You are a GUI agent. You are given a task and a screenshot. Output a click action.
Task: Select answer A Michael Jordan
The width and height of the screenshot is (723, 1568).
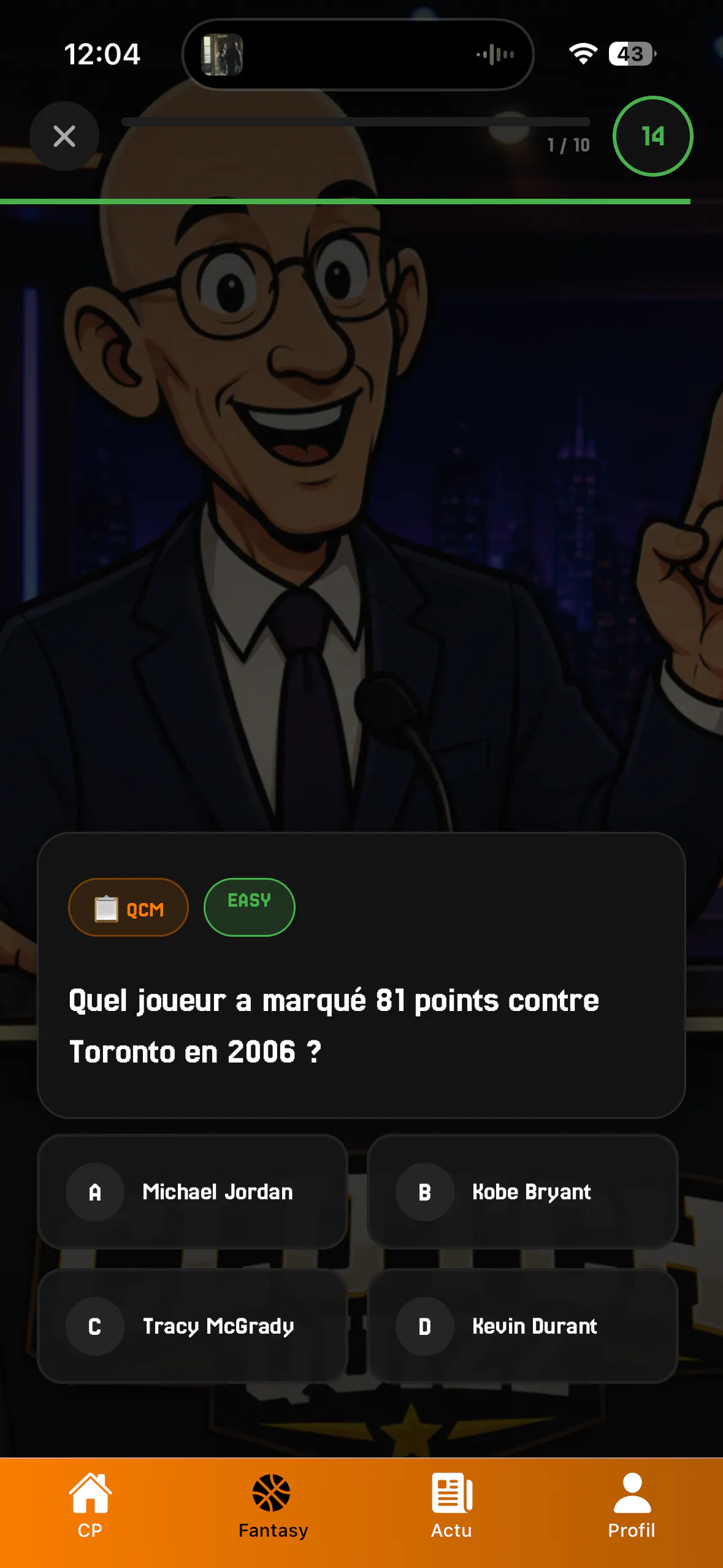[x=193, y=1191]
